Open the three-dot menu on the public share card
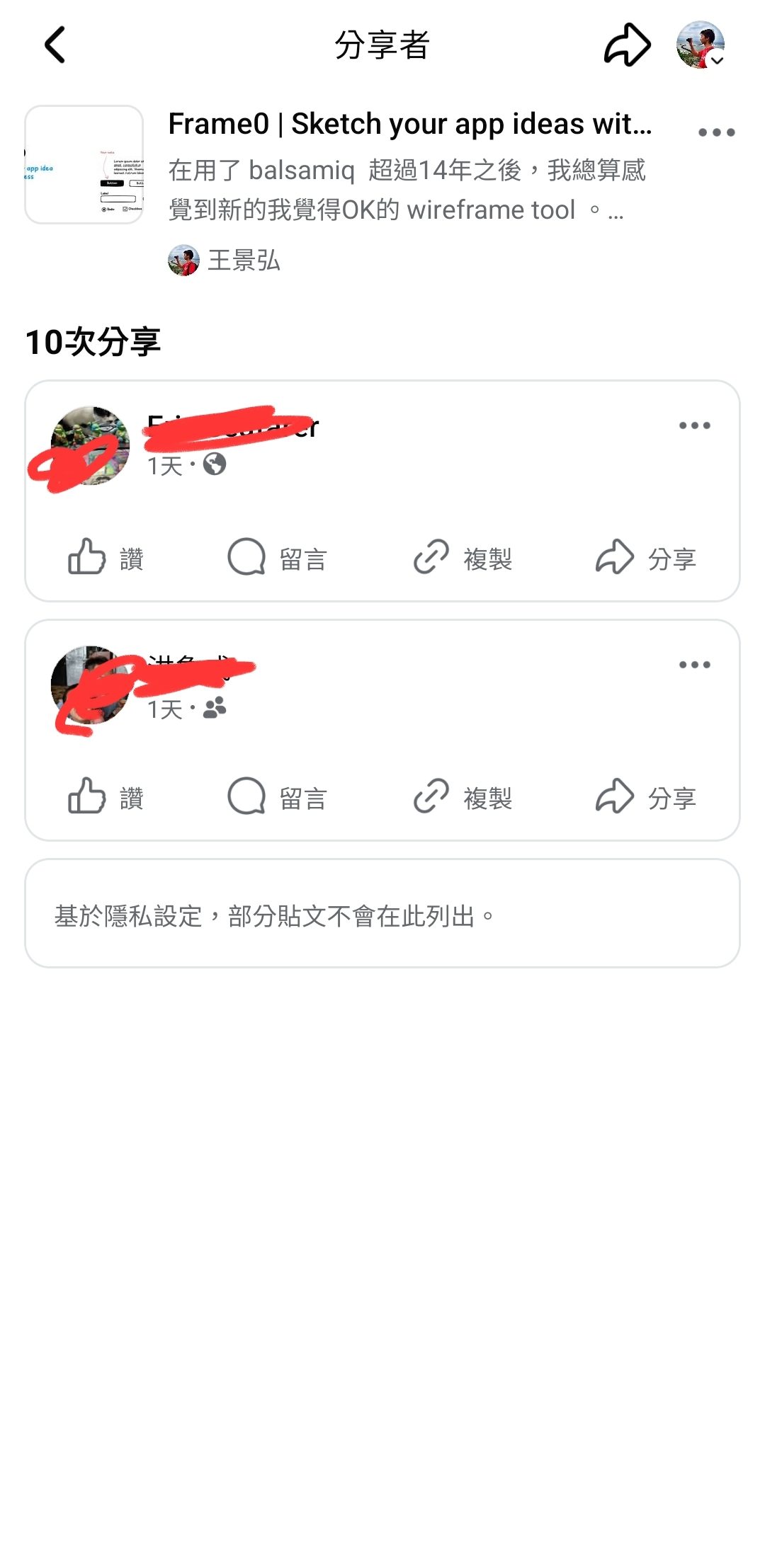 [694, 425]
